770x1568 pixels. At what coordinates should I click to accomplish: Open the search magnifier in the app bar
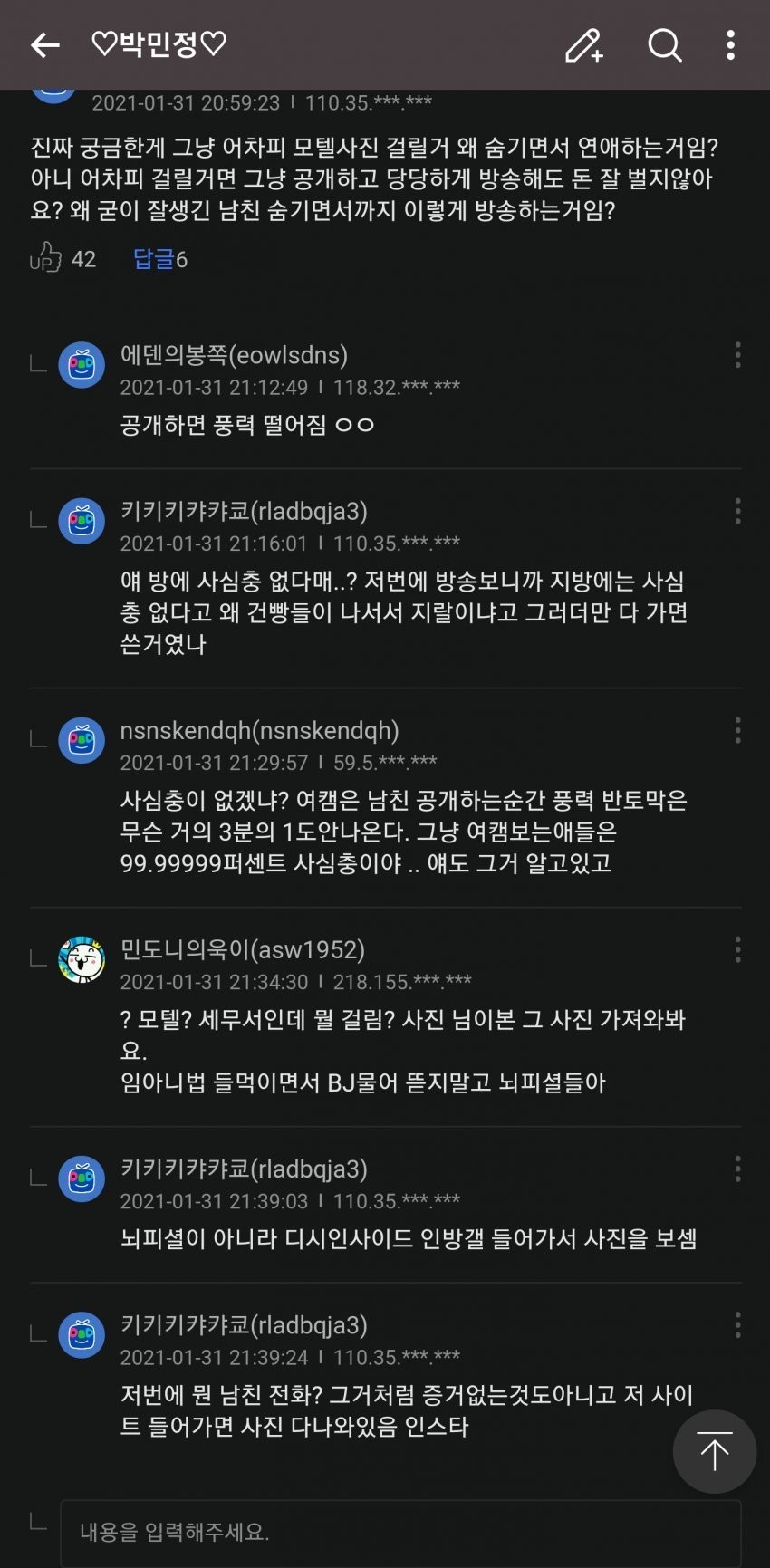pyautogui.click(x=664, y=45)
